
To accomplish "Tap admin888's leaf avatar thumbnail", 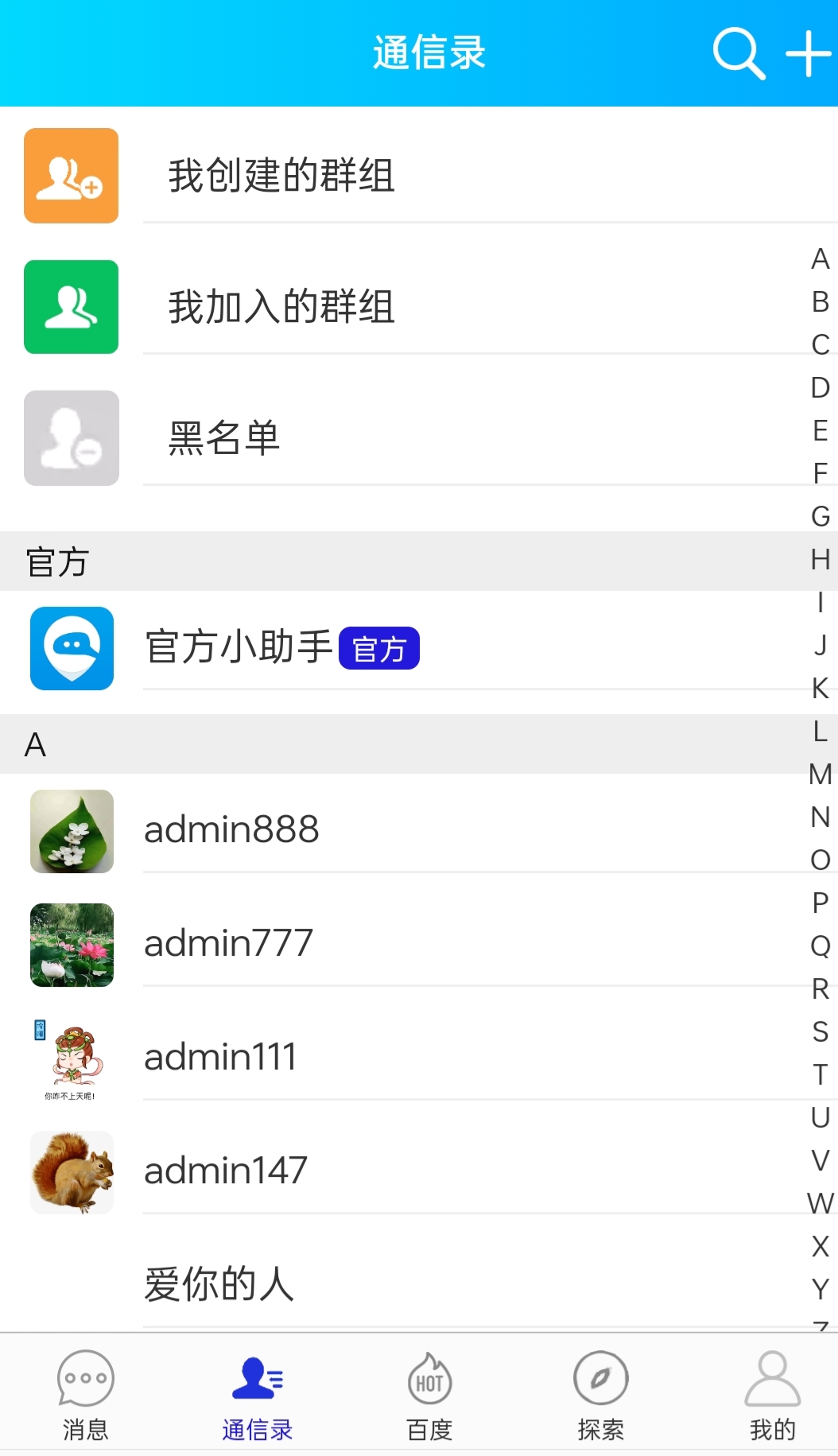I will [71, 832].
